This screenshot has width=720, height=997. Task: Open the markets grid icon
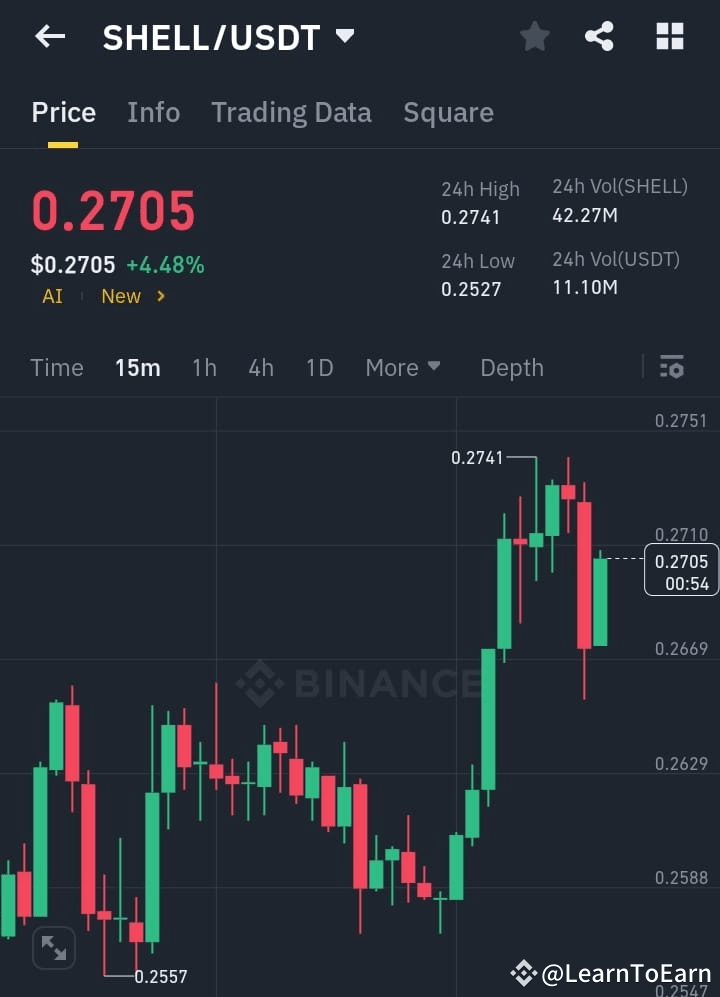click(668, 36)
